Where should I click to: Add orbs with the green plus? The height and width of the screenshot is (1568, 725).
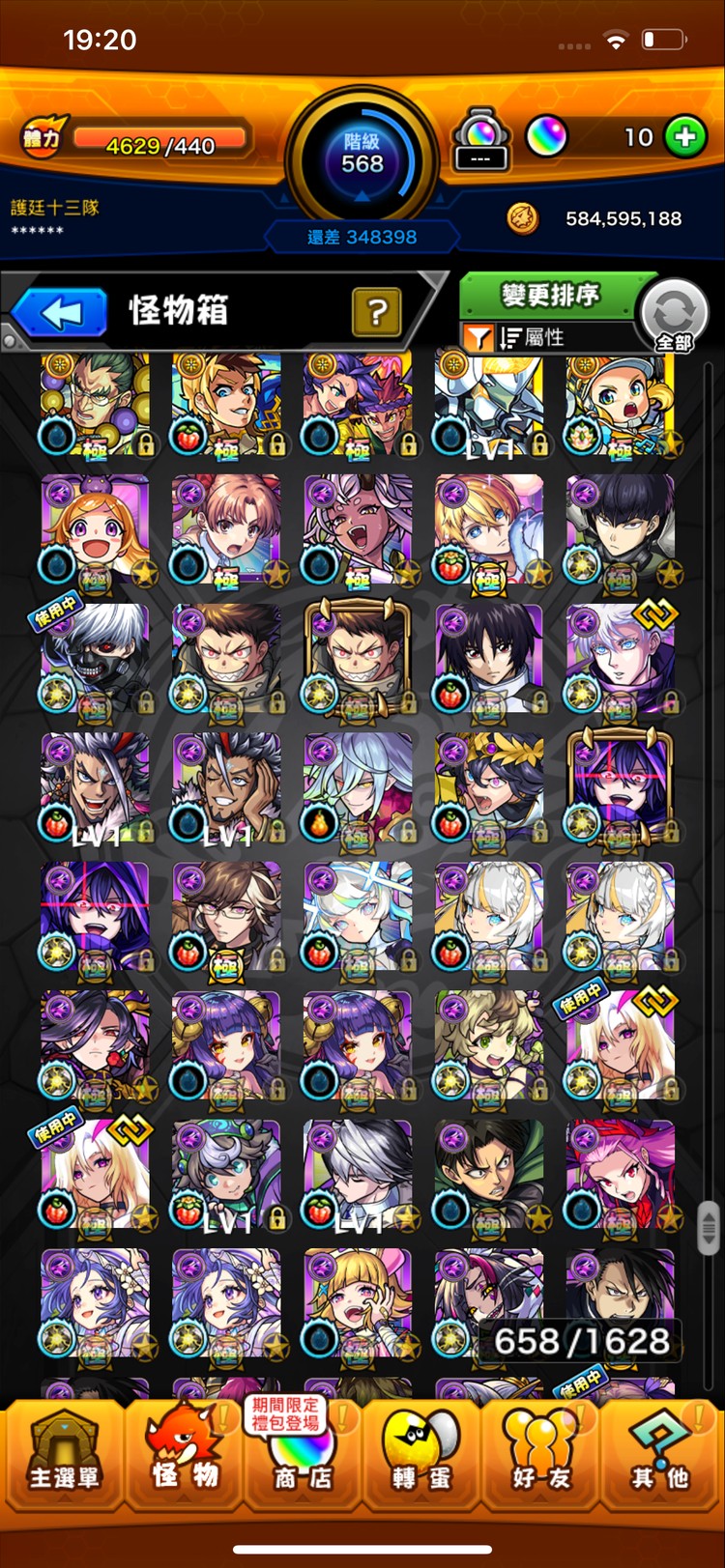tap(684, 137)
